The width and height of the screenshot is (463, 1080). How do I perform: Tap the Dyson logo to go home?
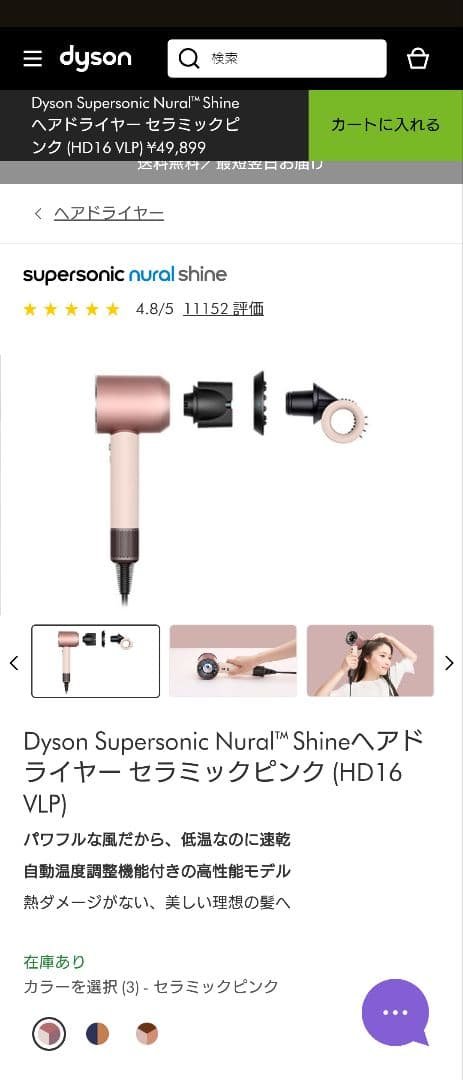95,59
